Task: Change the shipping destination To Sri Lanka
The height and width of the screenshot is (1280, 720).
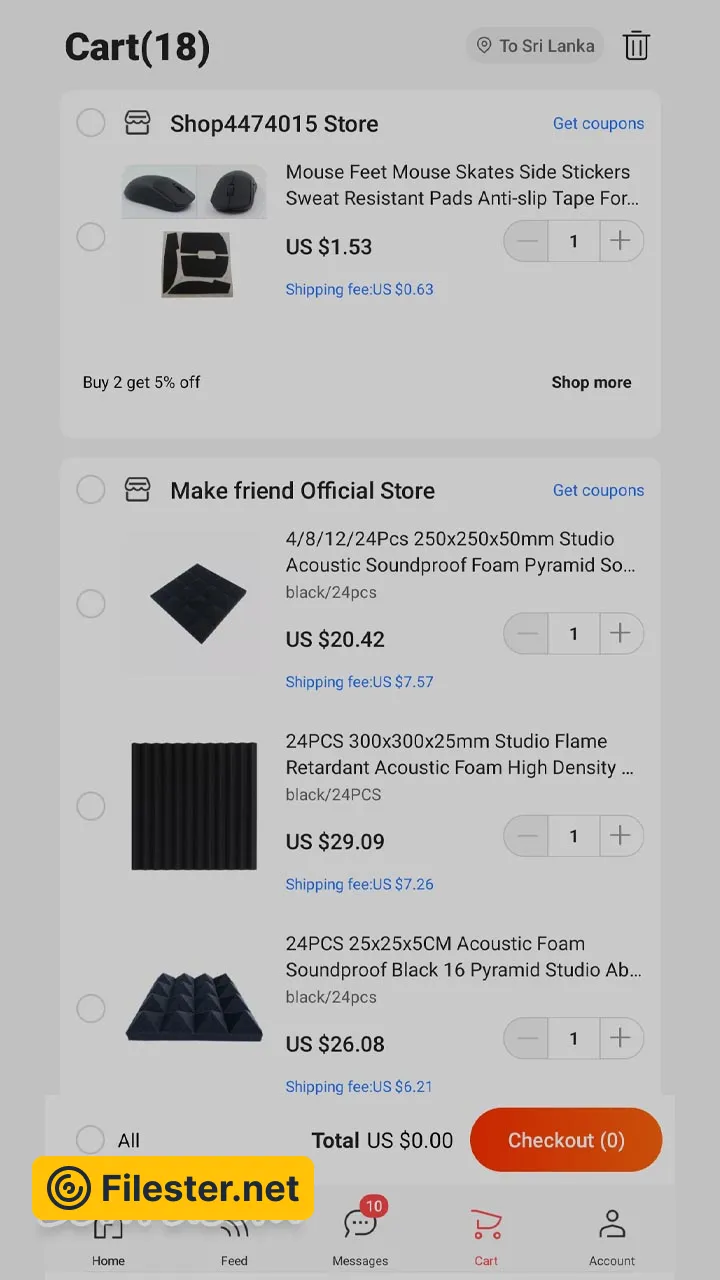Action: pos(535,46)
